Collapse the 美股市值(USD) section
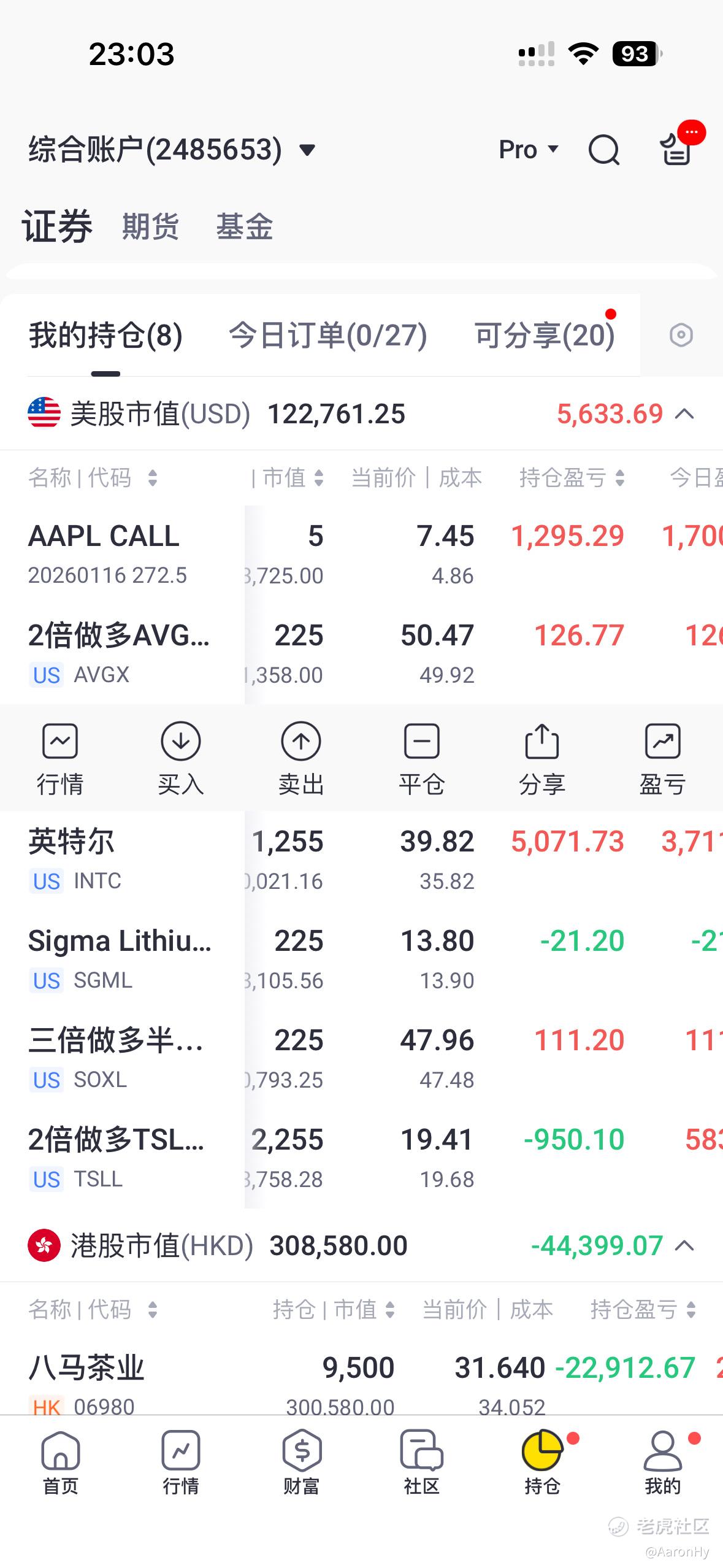This screenshot has width=723, height=1568. [684, 415]
